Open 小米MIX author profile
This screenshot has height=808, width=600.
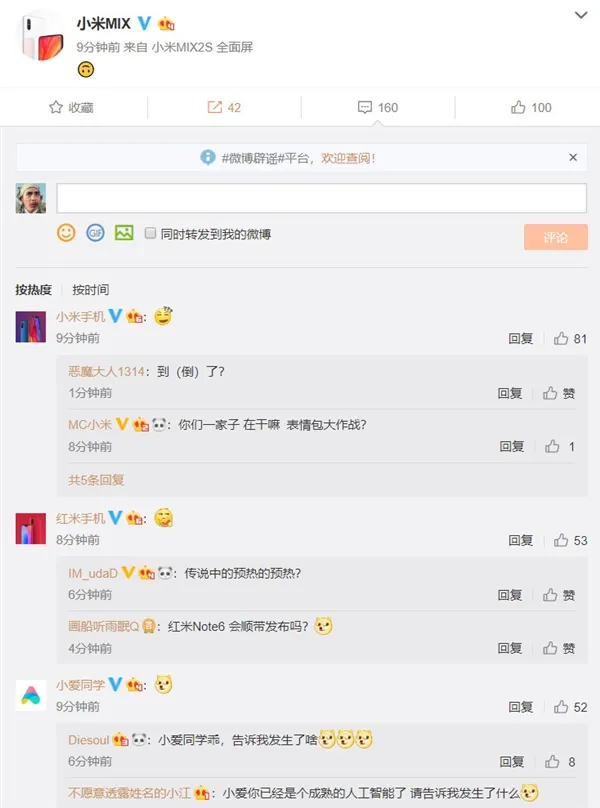tap(104, 23)
